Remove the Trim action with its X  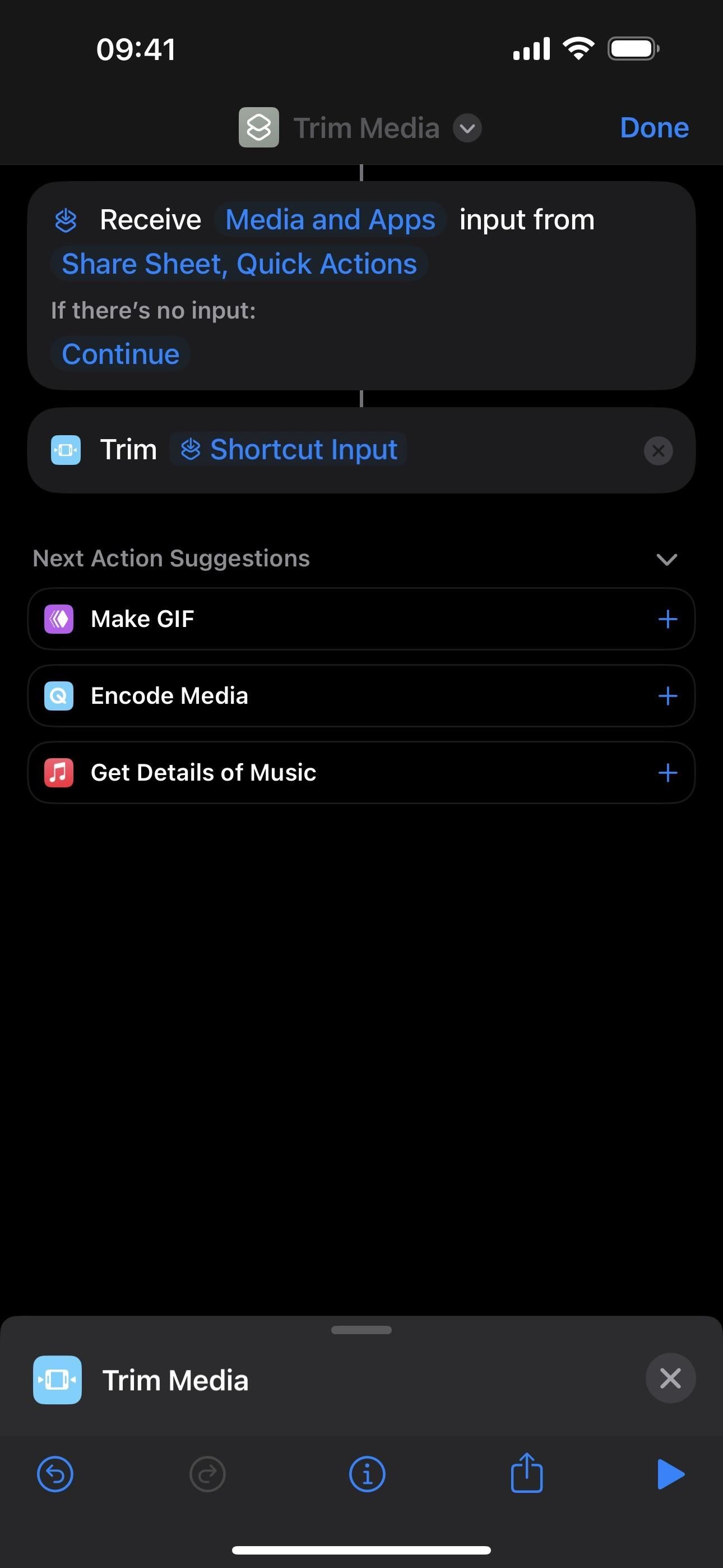pyautogui.click(x=658, y=451)
